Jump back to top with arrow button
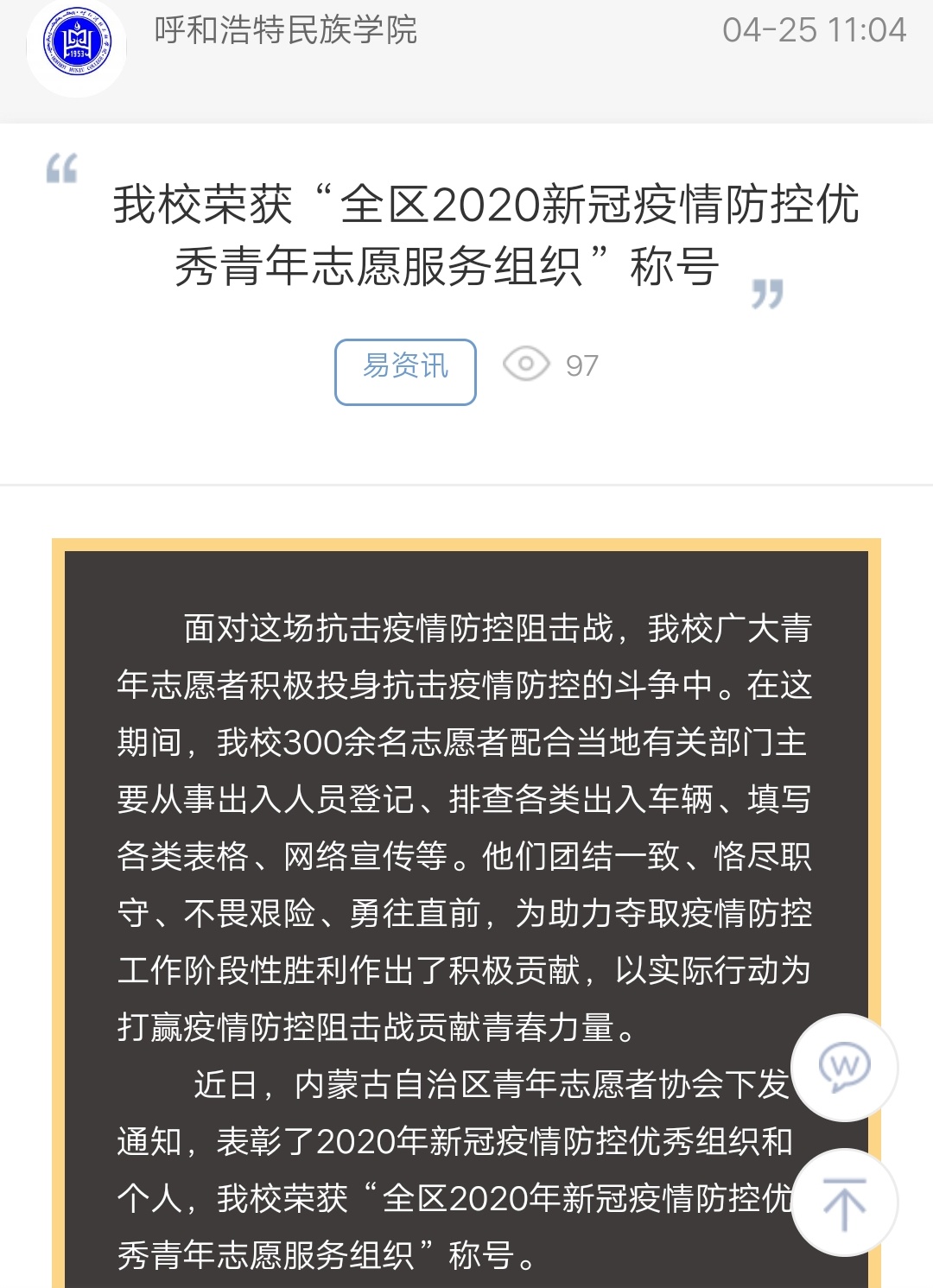This screenshot has width=933, height=1288. click(x=844, y=1202)
